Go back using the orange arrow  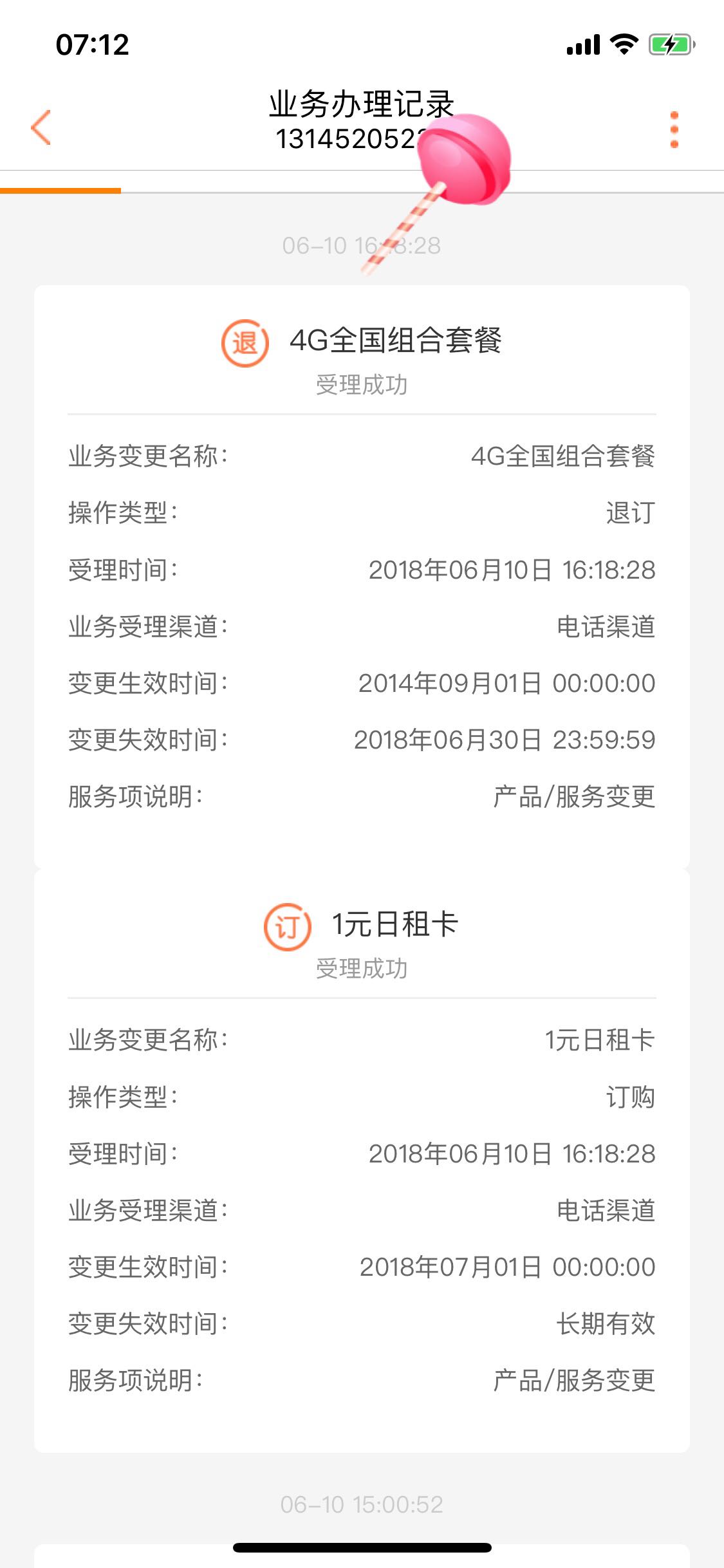coord(41,127)
